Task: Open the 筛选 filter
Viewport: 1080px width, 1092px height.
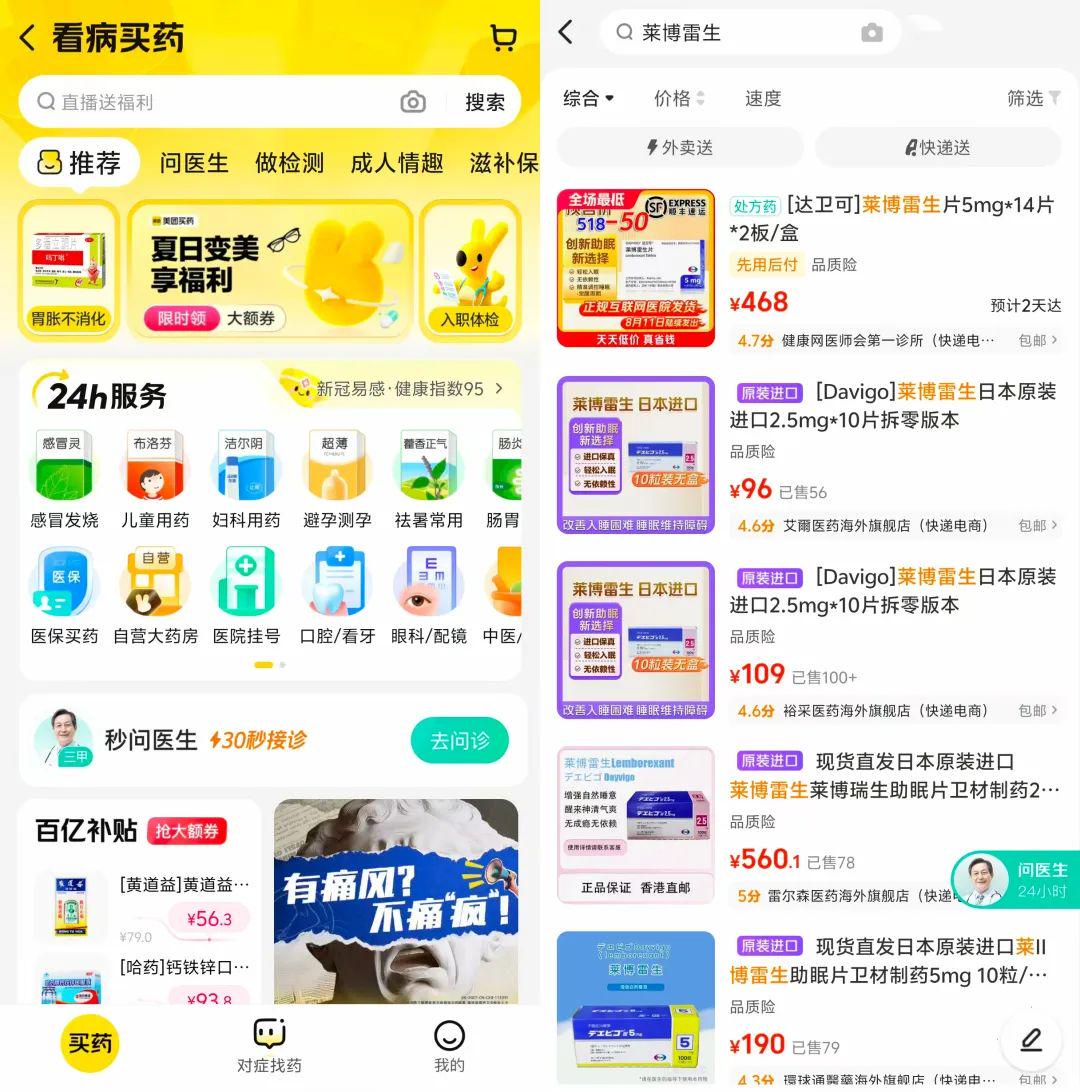Action: (x=1033, y=98)
